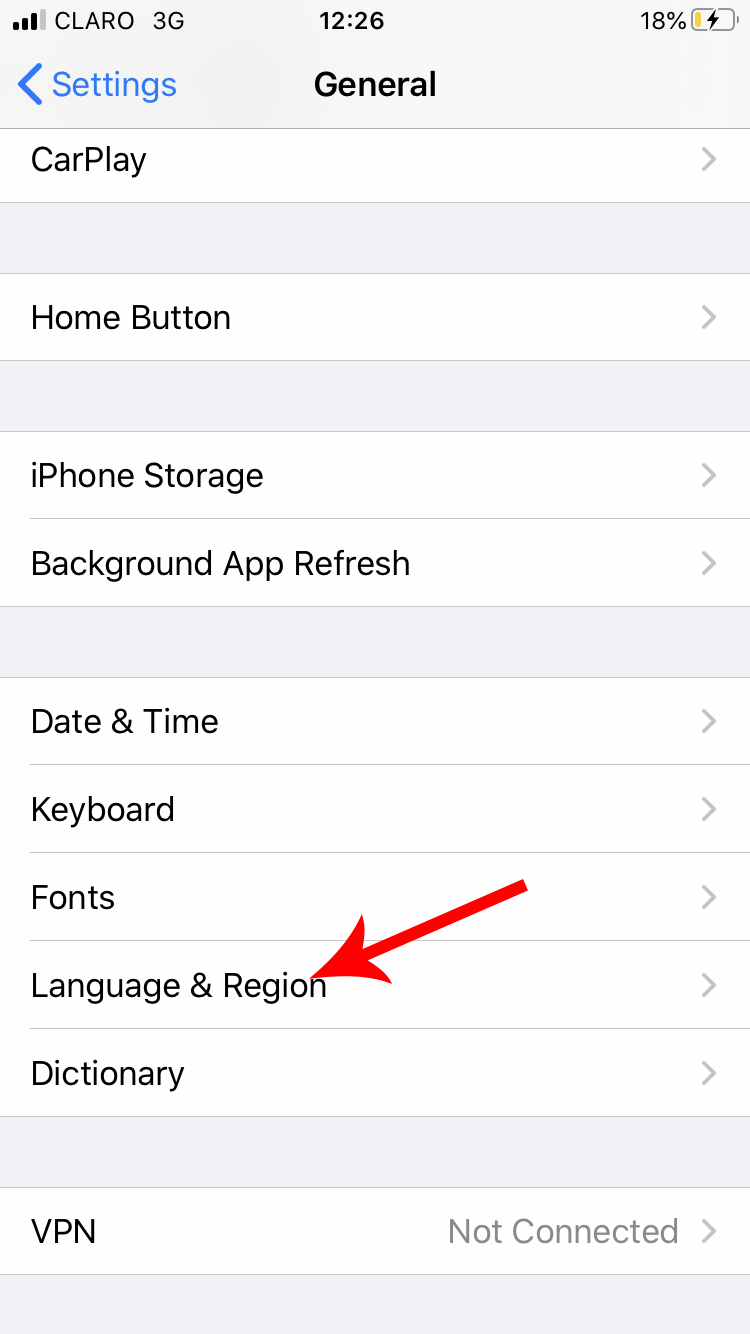Open Date & Time settings
This screenshot has width=750, height=1334.
(x=375, y=721)
